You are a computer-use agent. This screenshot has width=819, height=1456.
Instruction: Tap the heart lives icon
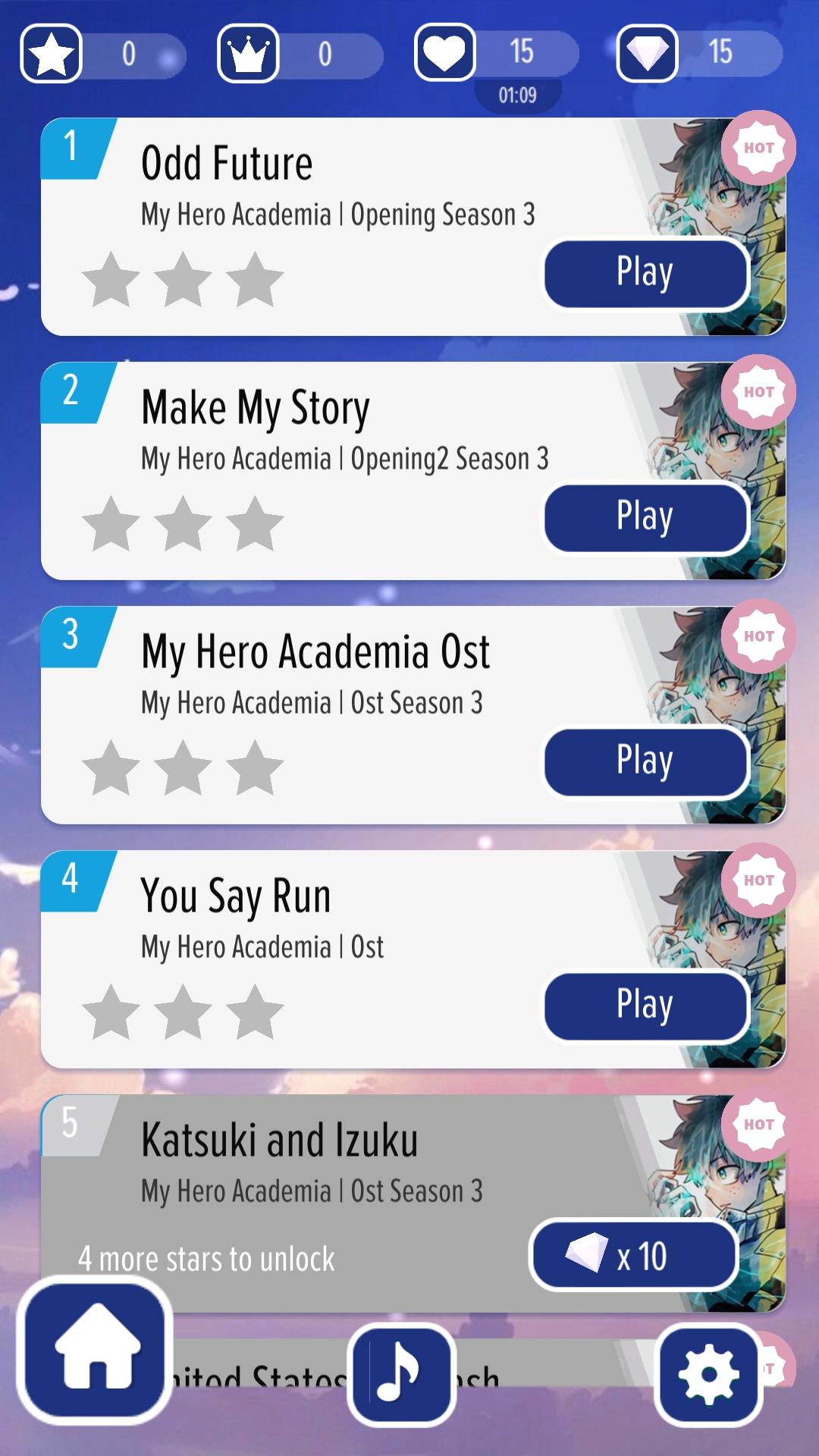(445, 53)
